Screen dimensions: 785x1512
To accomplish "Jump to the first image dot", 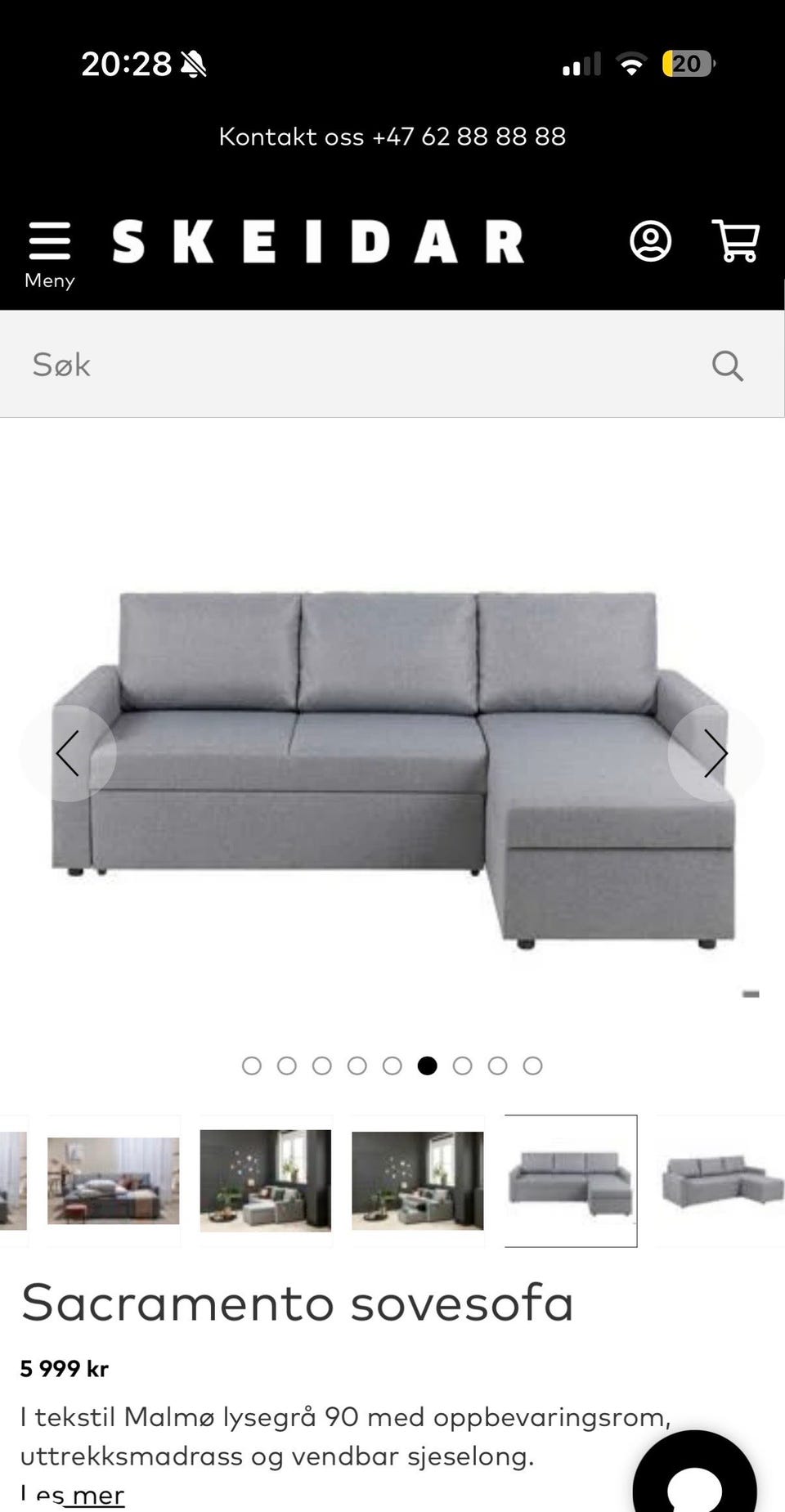I will pos(252,1066).
